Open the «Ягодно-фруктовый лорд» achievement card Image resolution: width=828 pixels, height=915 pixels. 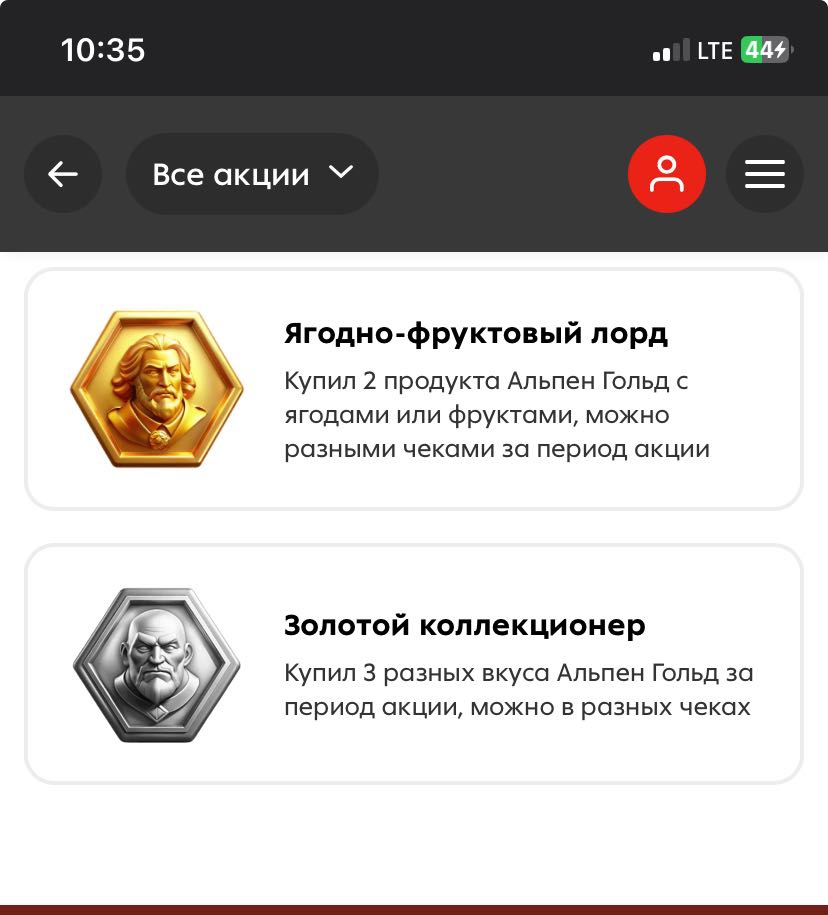click(414, 389)
